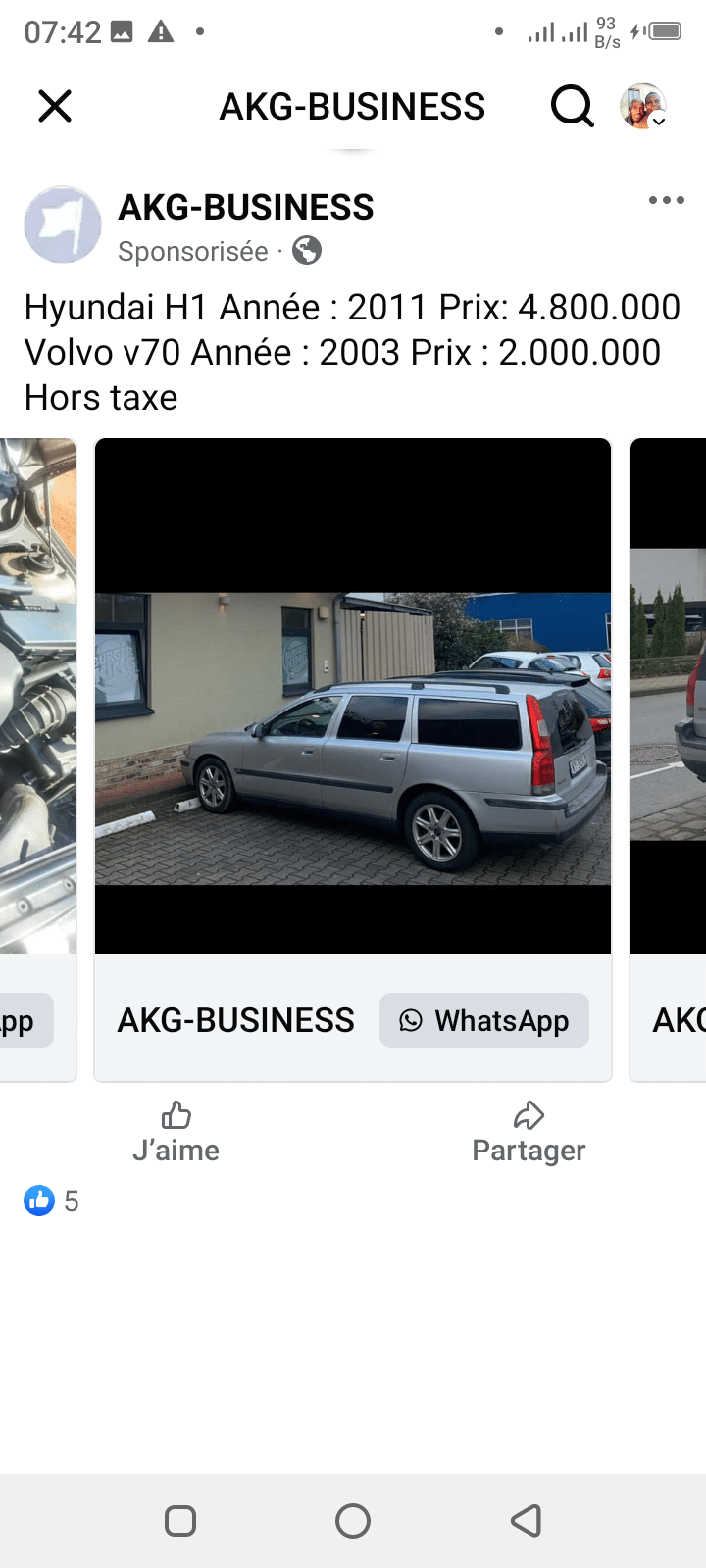Like the post with J'aime
Screen dimensions: 706x1568
coord(176,1132)
